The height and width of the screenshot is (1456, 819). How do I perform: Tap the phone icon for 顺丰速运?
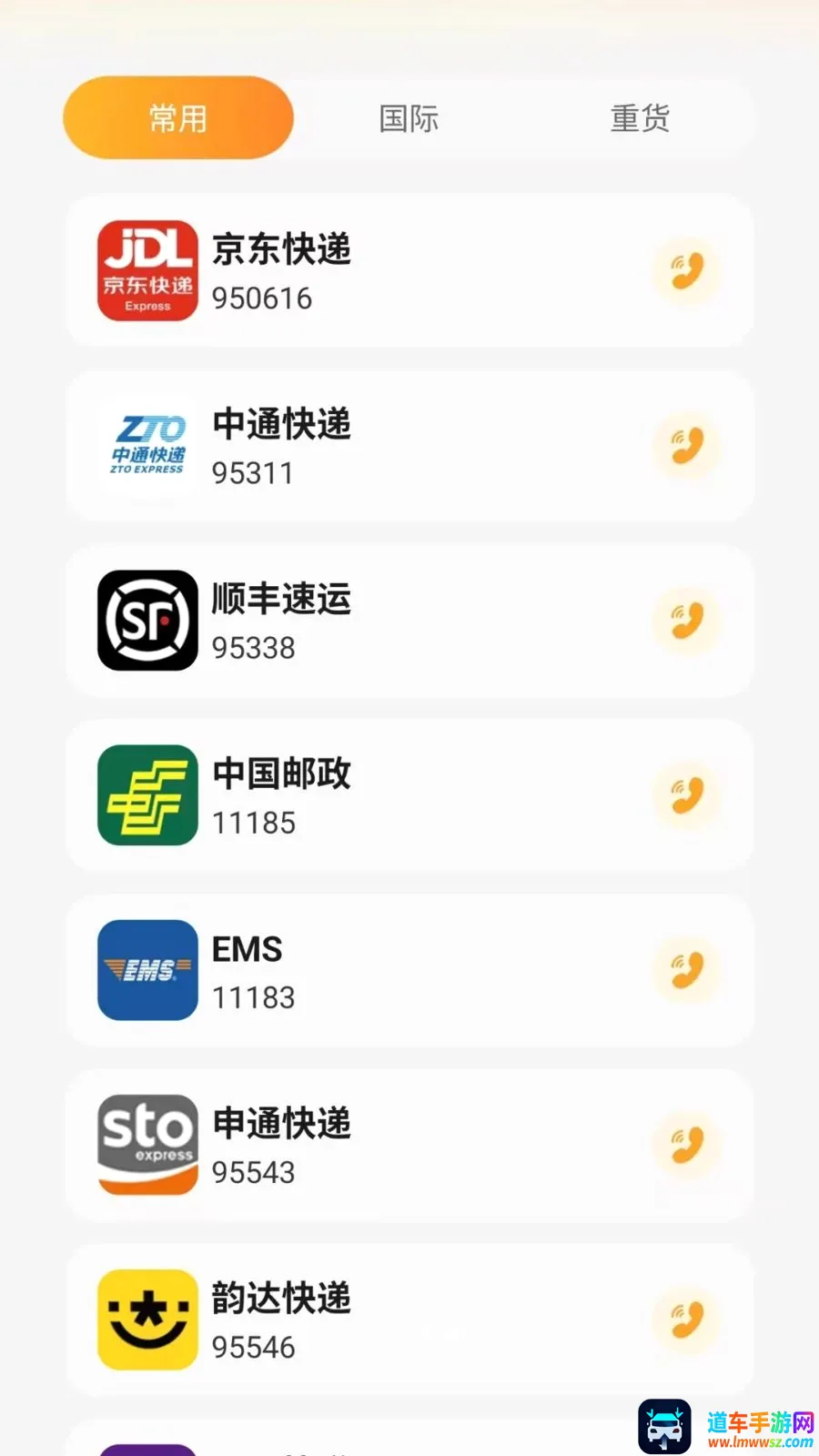coord(687,620)
